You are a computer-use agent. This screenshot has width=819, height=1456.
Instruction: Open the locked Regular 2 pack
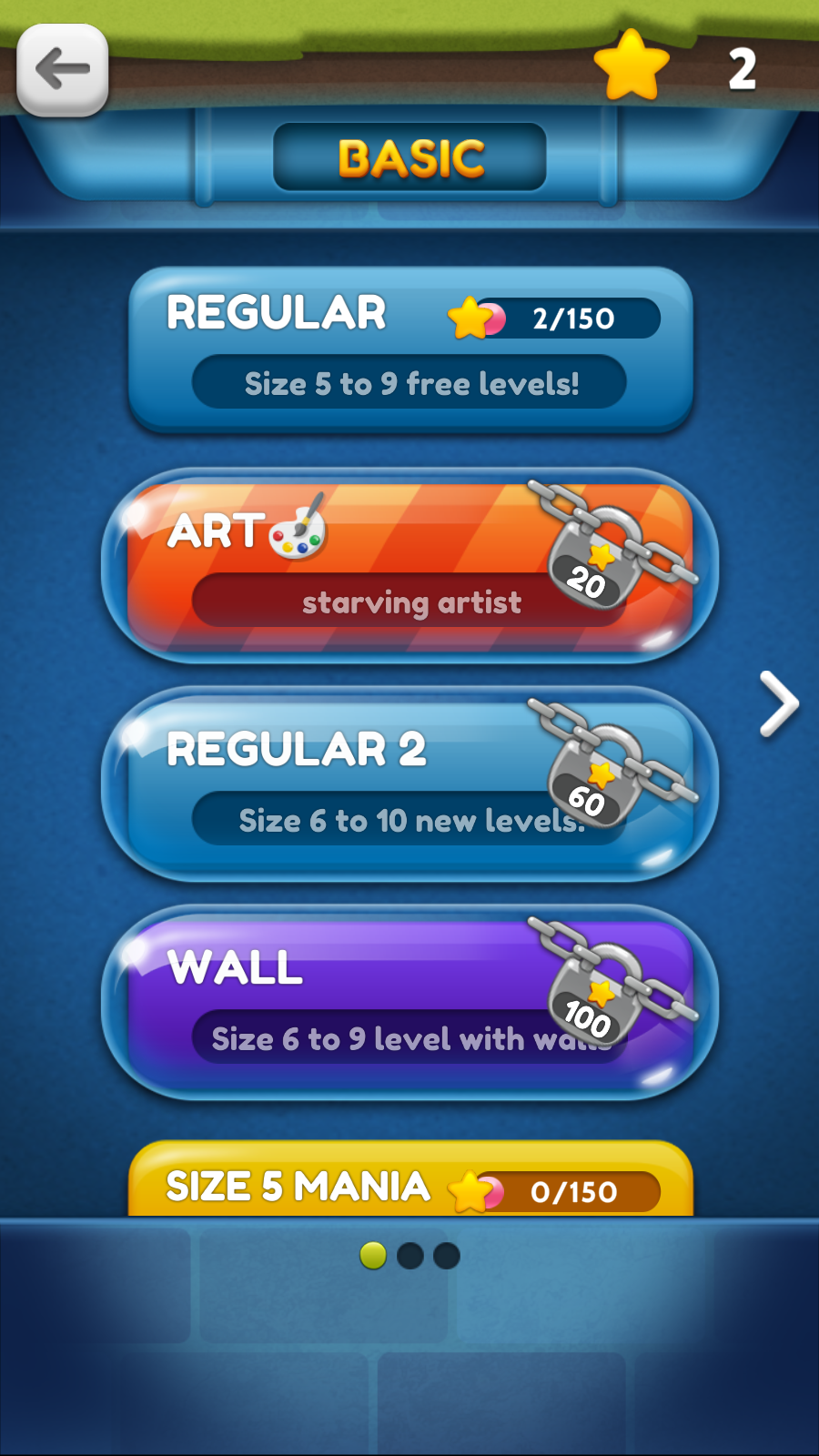pos(409,784)
